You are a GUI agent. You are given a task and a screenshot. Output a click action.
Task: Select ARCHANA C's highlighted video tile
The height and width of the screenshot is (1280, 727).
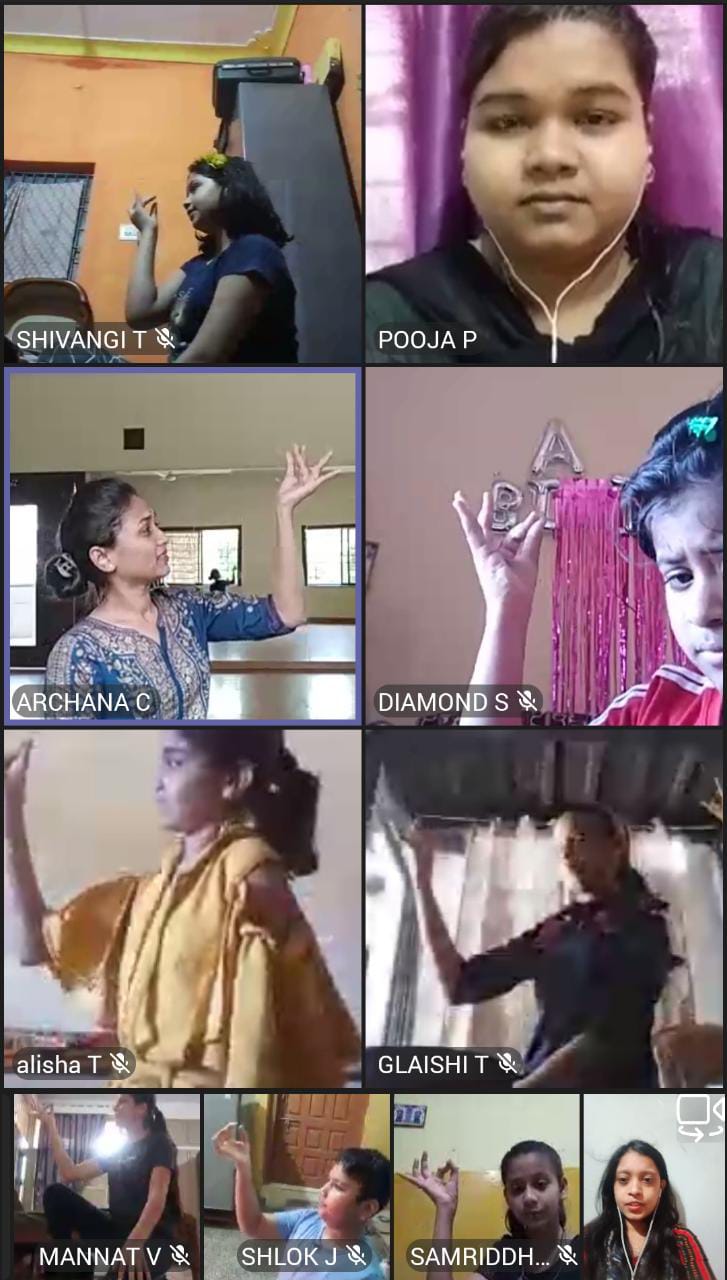coord(182,546)
